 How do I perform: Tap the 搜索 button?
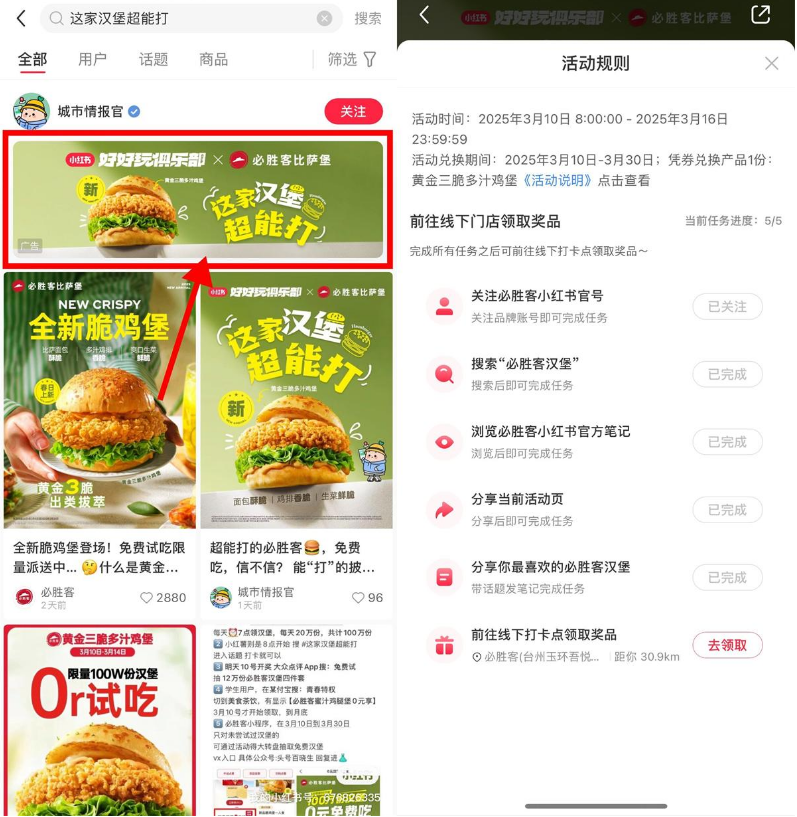(368, 18)
